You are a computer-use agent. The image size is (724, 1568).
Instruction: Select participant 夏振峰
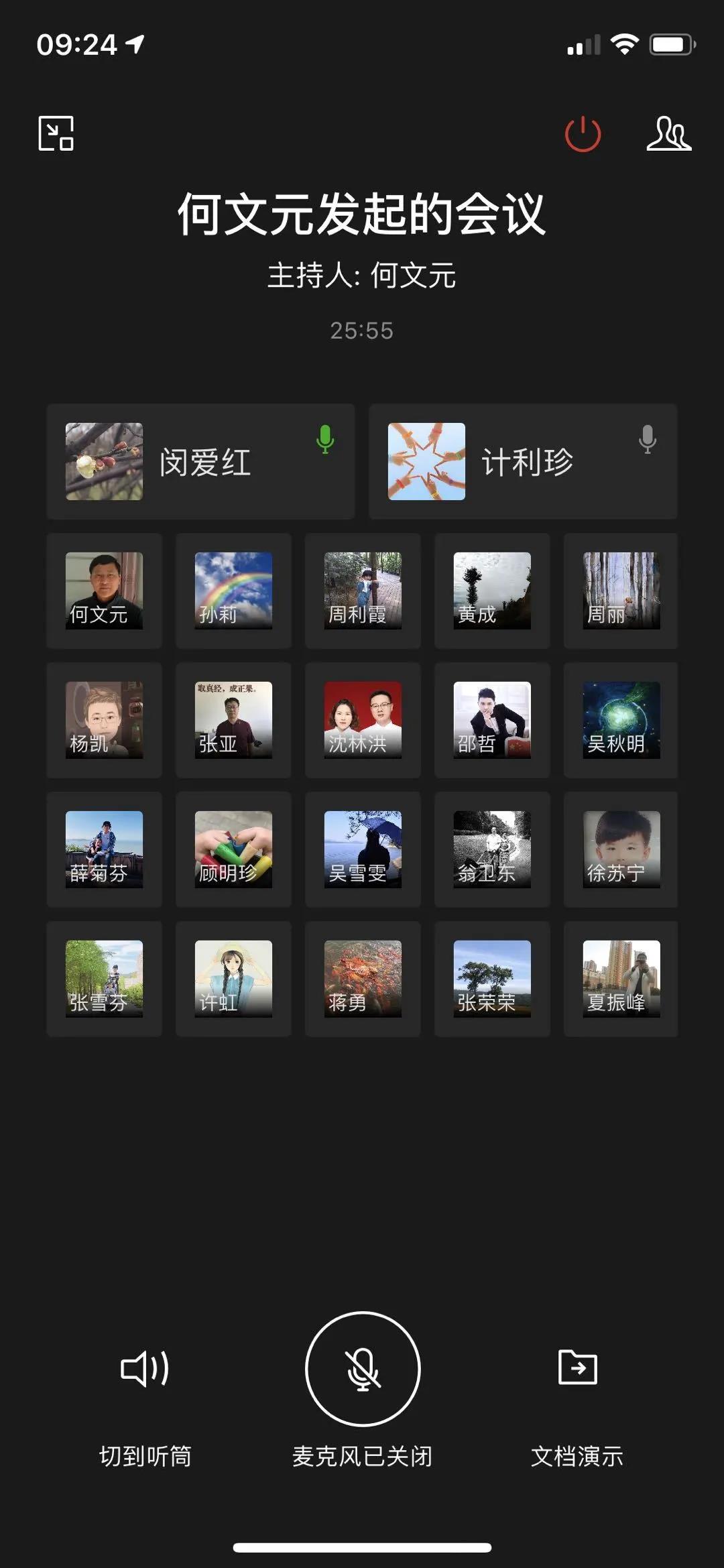point(621,979)
